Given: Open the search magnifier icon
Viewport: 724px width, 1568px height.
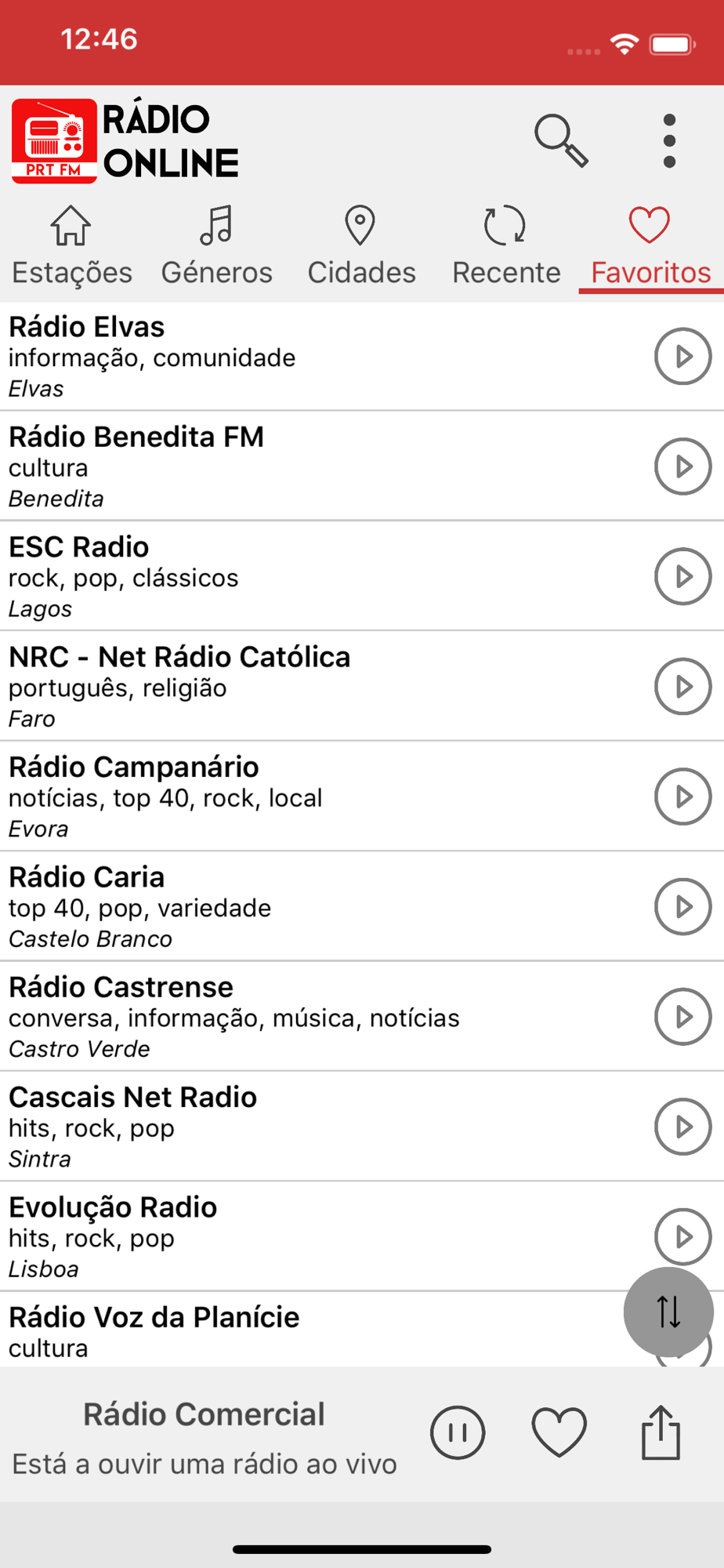Looking at the screenshot, I should pos(561,141).
